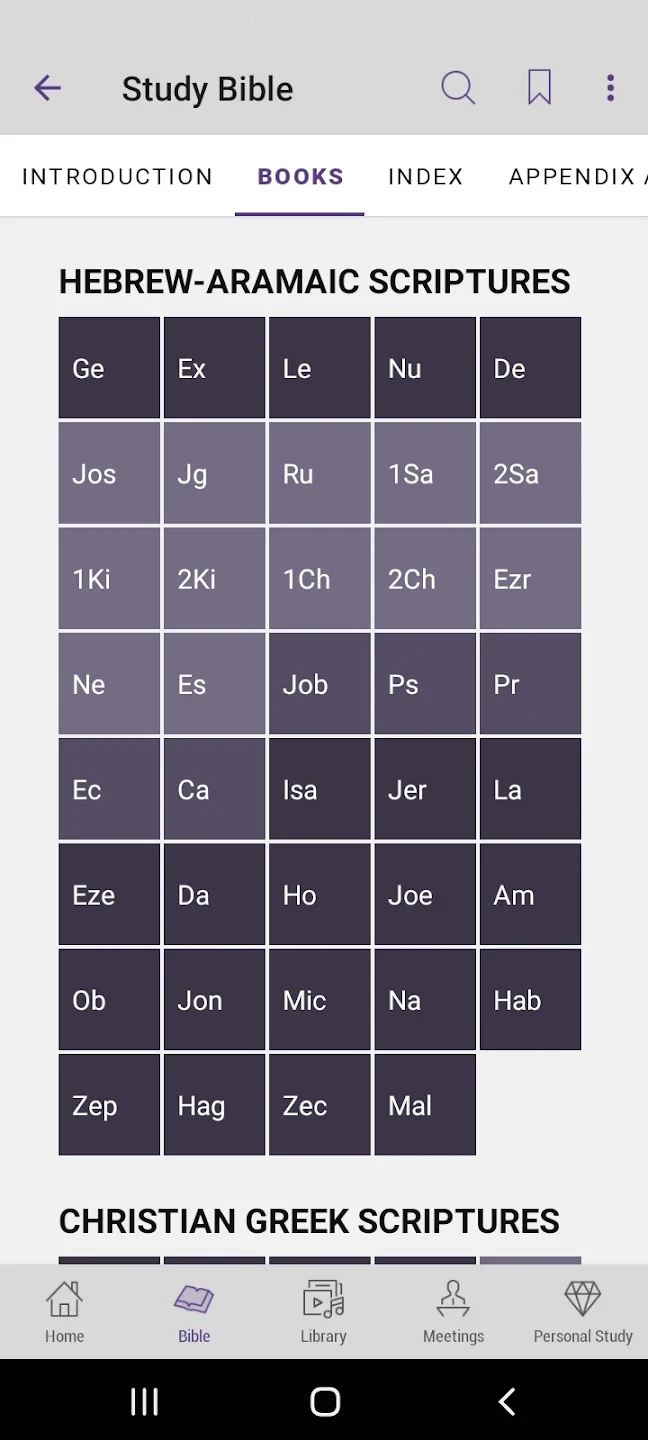648x1440 pixels.
Task: Choose the 1Ki book tile
Action: [109, 579]
